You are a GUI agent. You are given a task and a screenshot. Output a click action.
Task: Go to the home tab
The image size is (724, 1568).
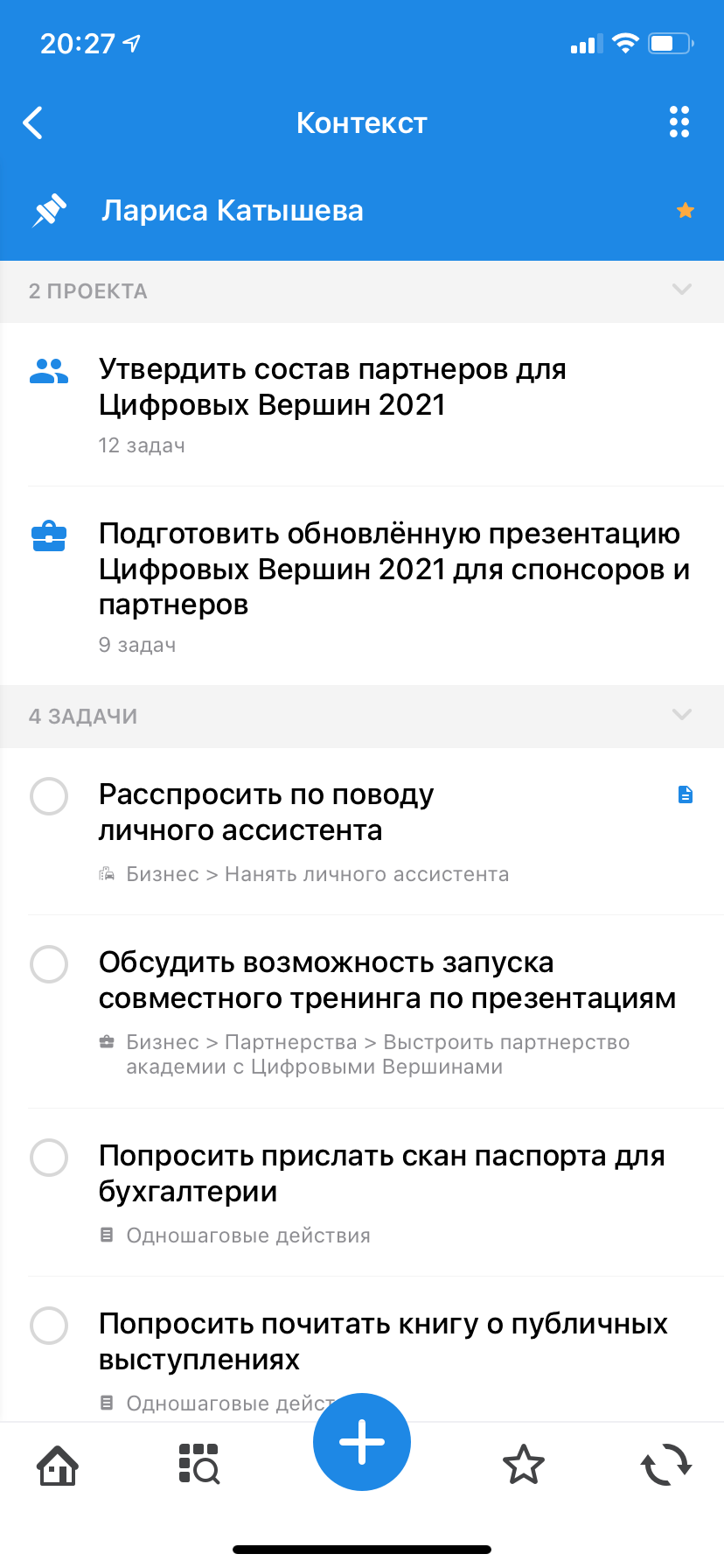[x=58, y=1465]
